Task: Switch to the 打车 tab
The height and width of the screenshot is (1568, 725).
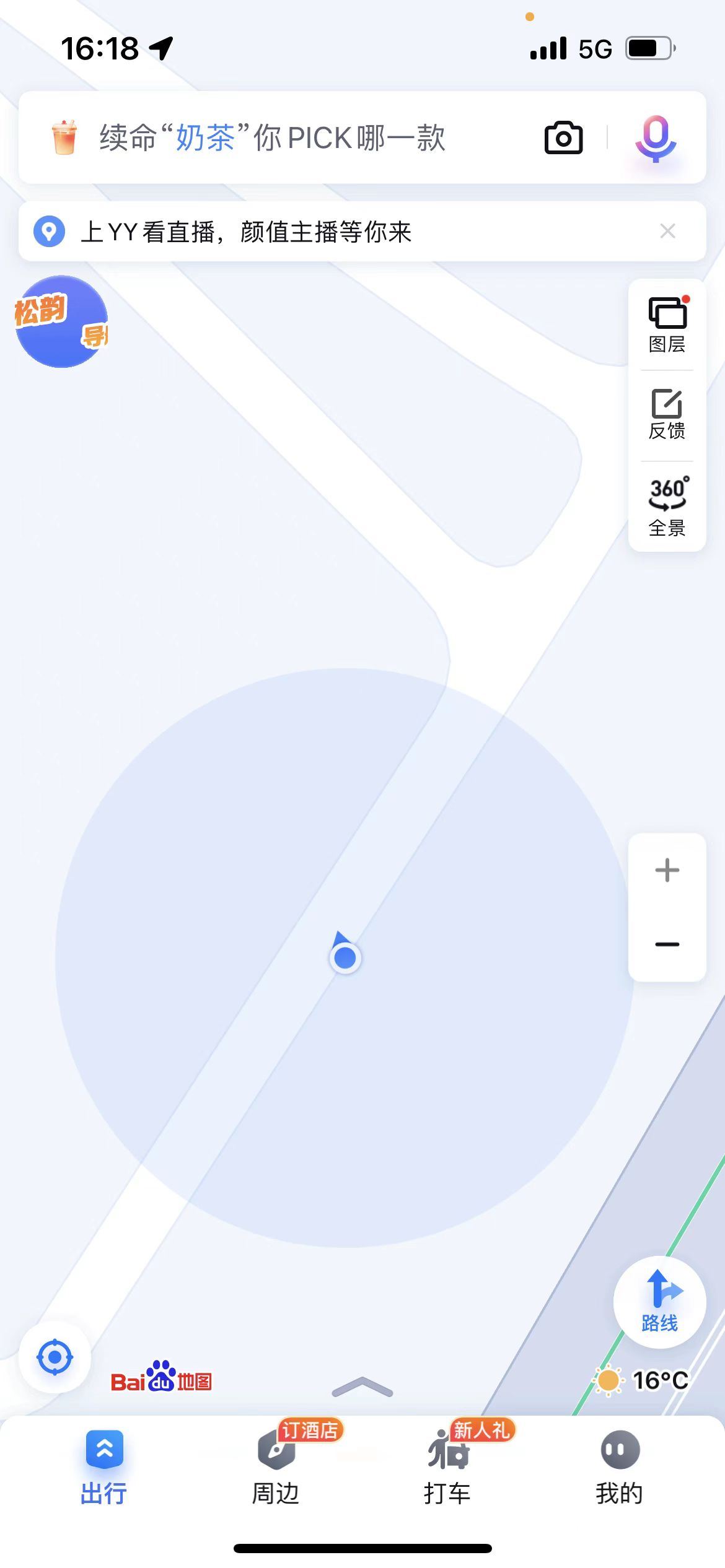Action: 447,1468
